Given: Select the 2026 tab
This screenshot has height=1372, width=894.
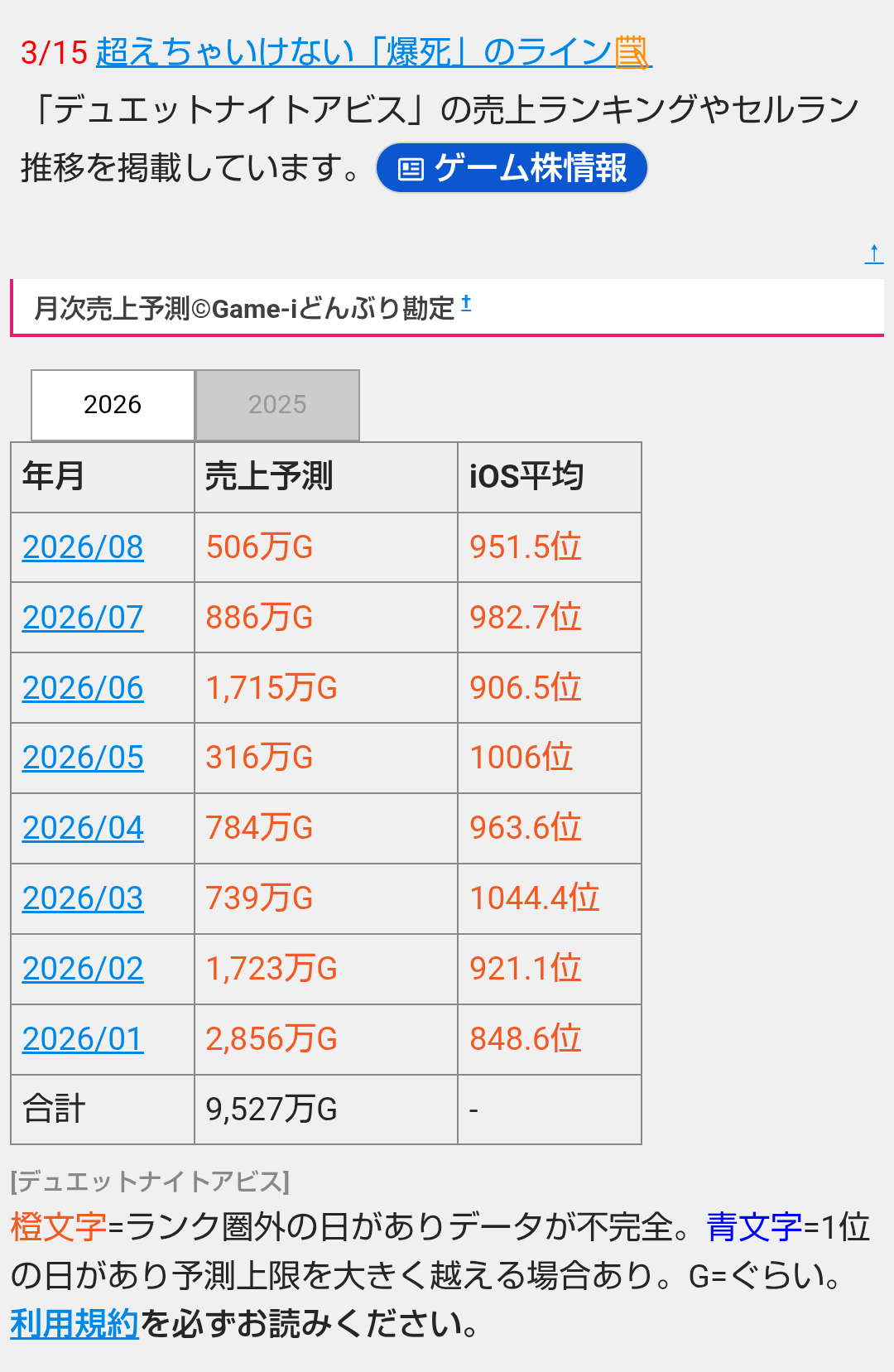Looking at the screenshot, I should click(113, 405).
